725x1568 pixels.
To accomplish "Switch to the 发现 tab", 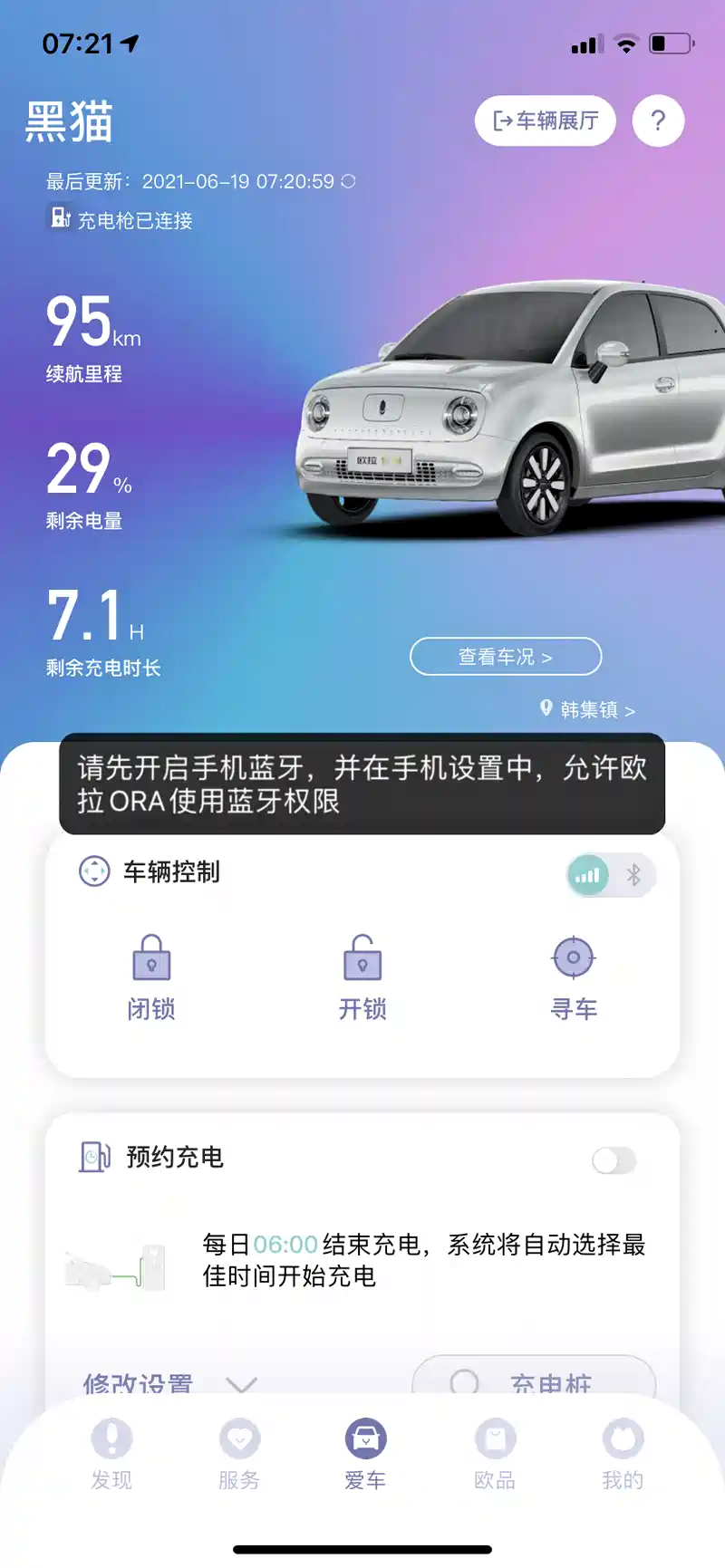I will pos(111,1453).
